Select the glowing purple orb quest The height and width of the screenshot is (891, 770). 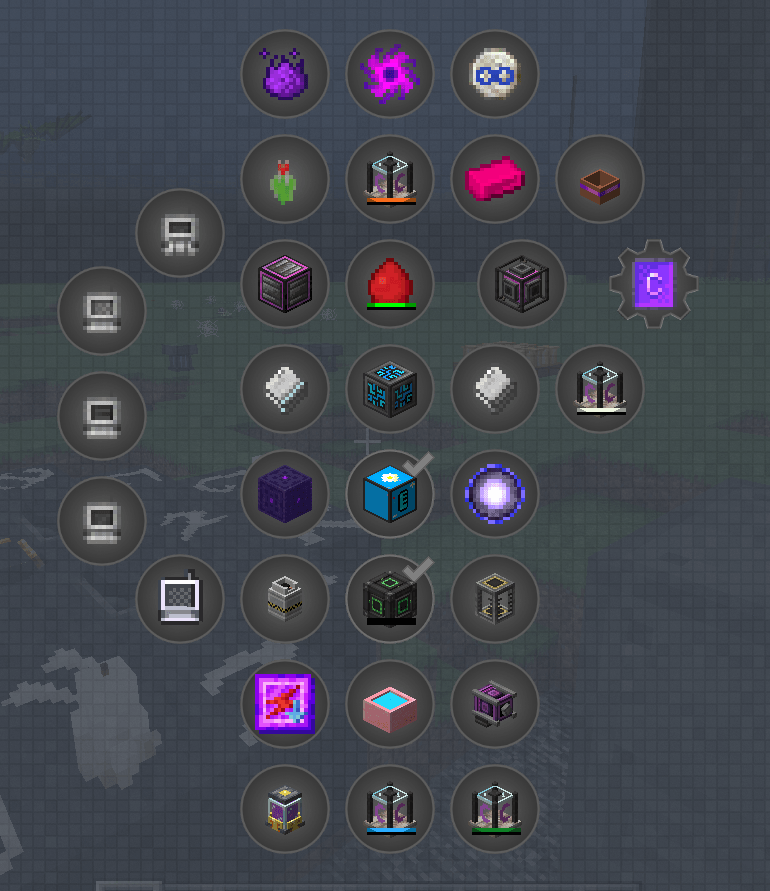tap(495, 495)
